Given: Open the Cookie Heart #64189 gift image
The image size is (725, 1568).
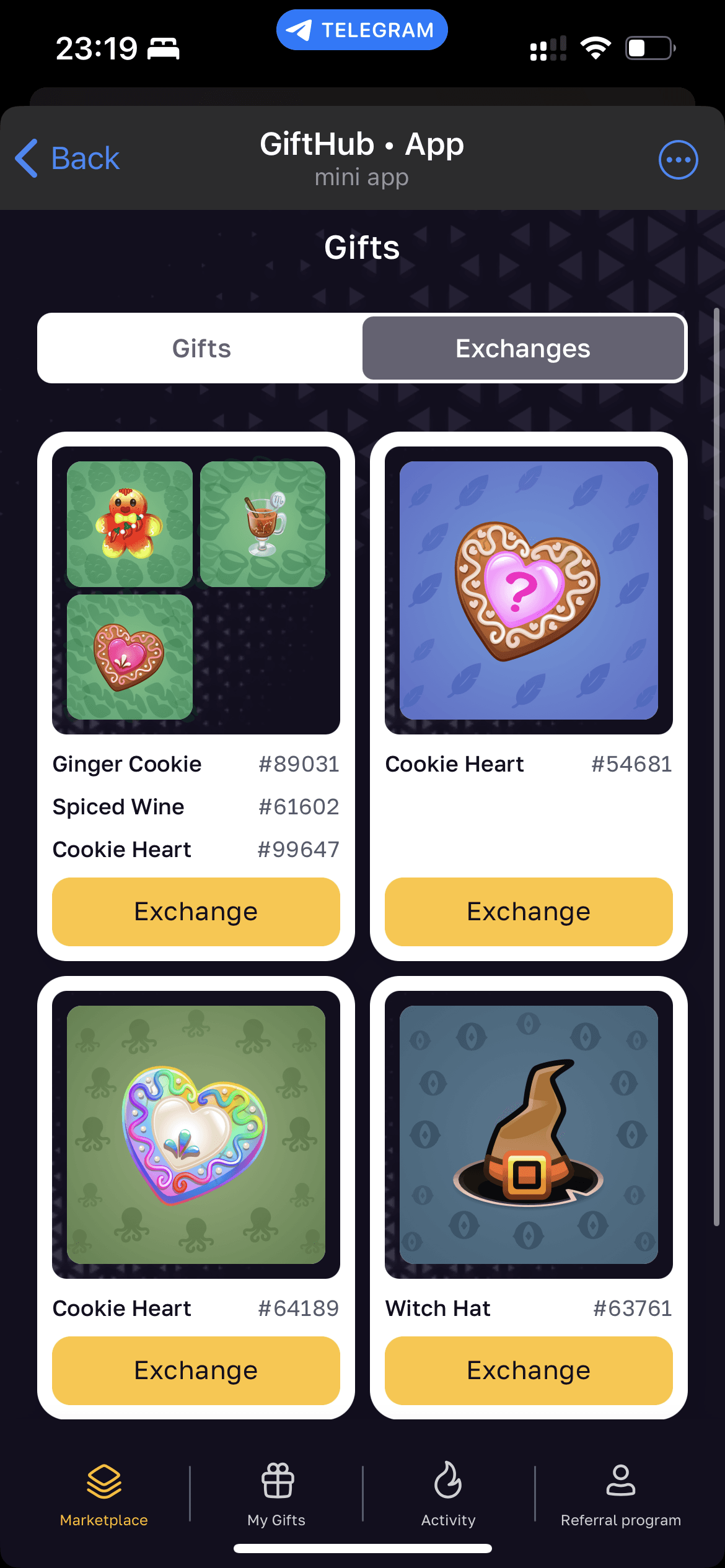Looking at the screenshot, I should 196,1135.
